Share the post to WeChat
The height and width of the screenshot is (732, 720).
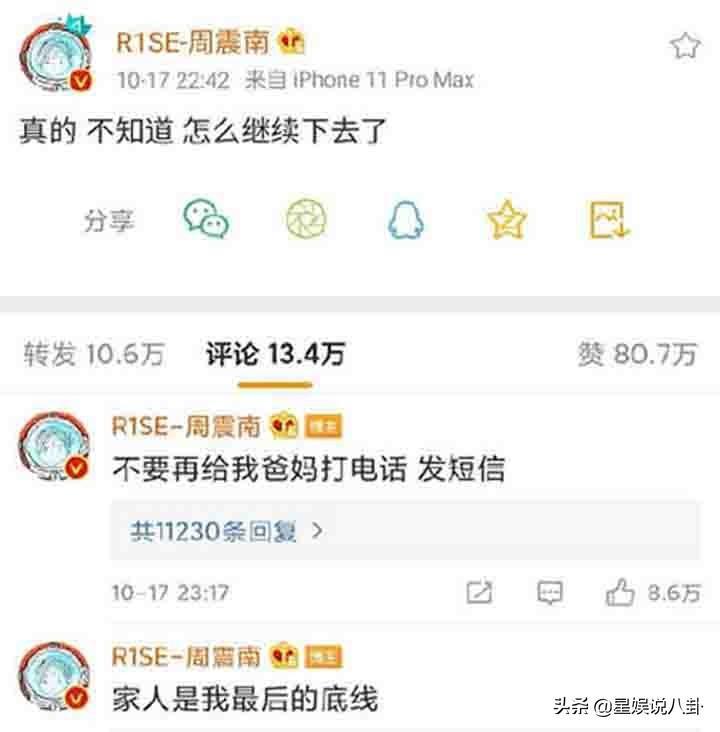(x=206, y=219)
